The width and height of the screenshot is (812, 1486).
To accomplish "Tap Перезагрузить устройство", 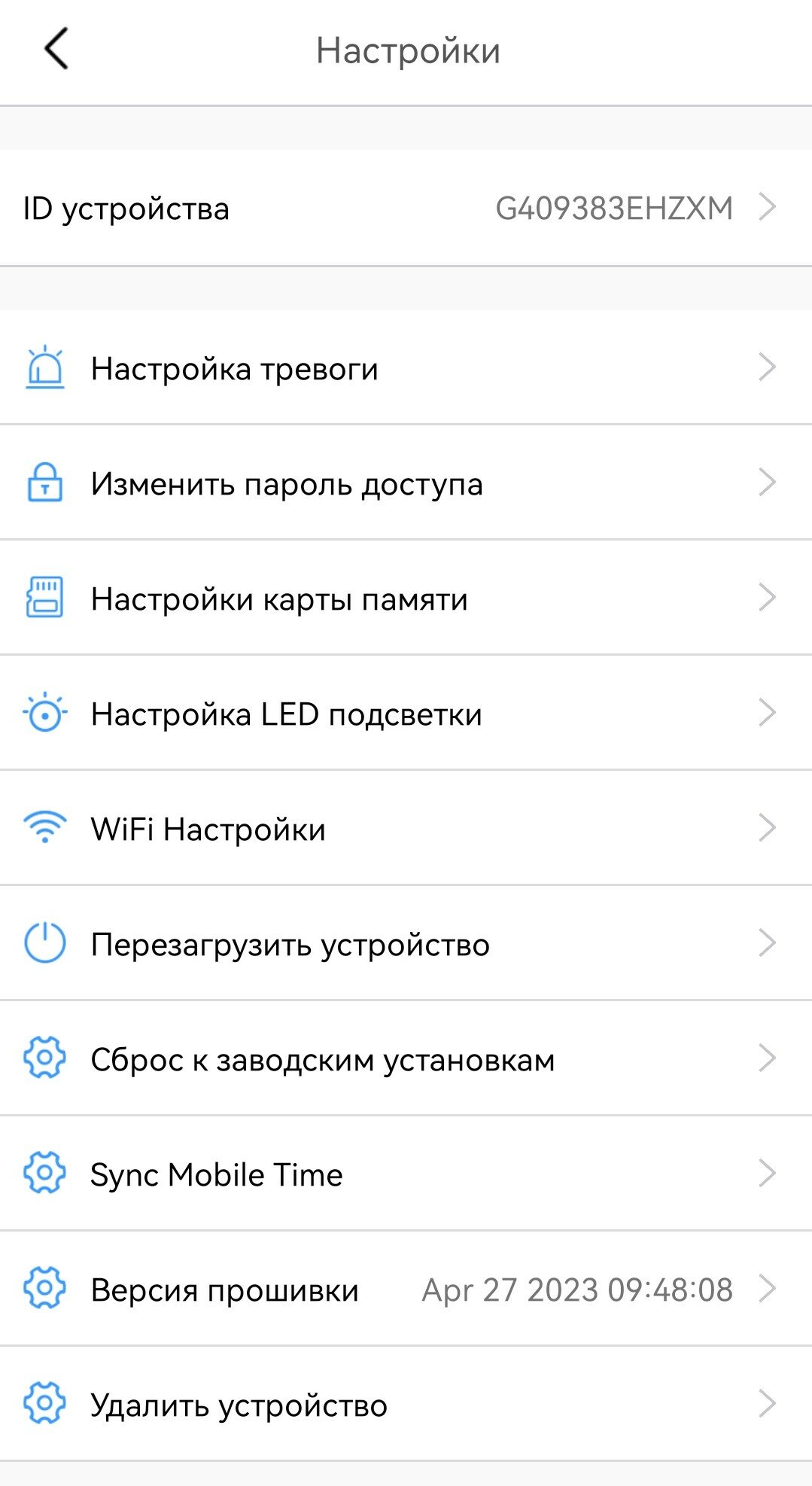I will click(x=406, y=944).
